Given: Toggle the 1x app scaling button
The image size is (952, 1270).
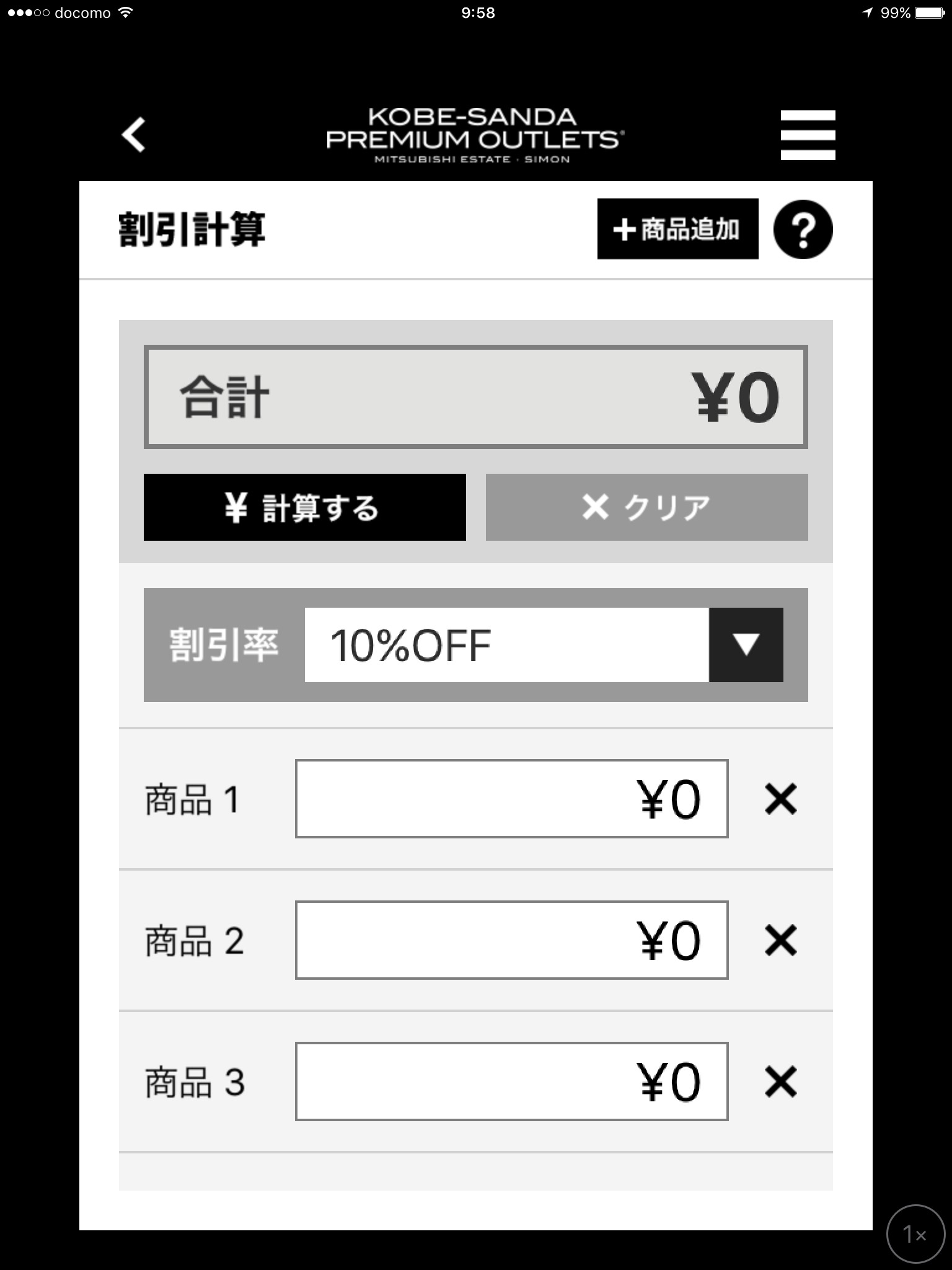Looking at the screenshot, I should click(x=915, y=1234).
